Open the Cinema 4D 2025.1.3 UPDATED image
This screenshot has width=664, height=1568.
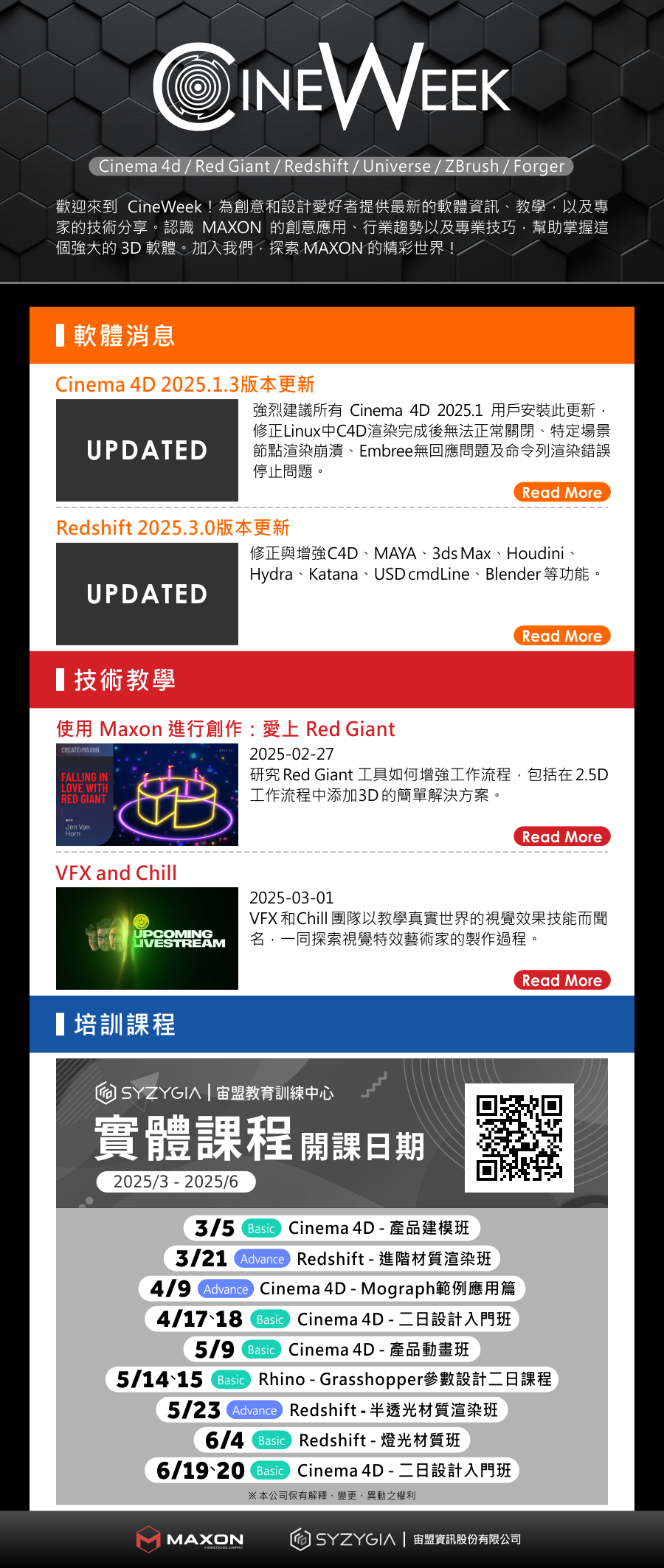click(x=147, y=451)
